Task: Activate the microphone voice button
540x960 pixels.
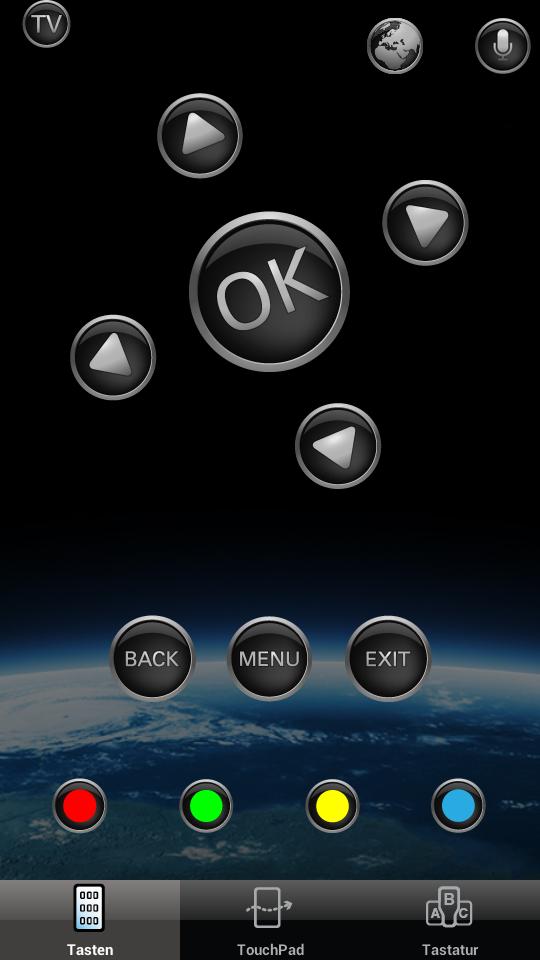Action: [503, 46]
